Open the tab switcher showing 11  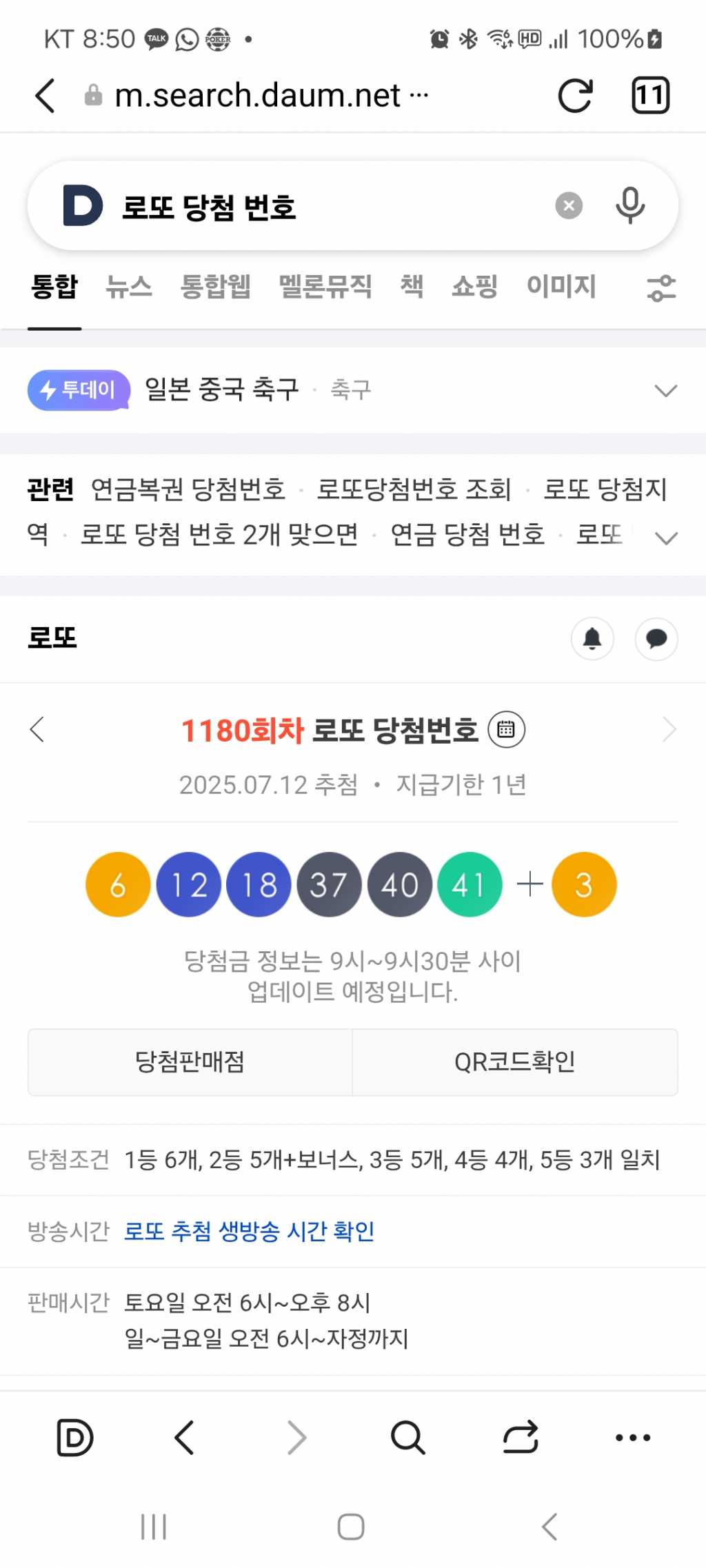coord(650,95)
